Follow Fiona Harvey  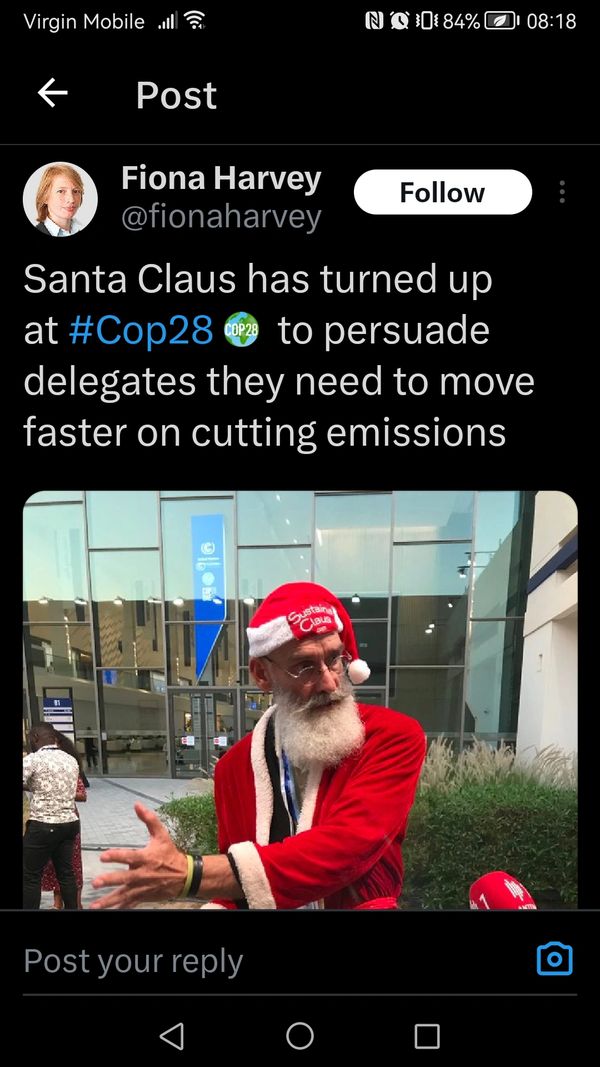coord(442,192)
